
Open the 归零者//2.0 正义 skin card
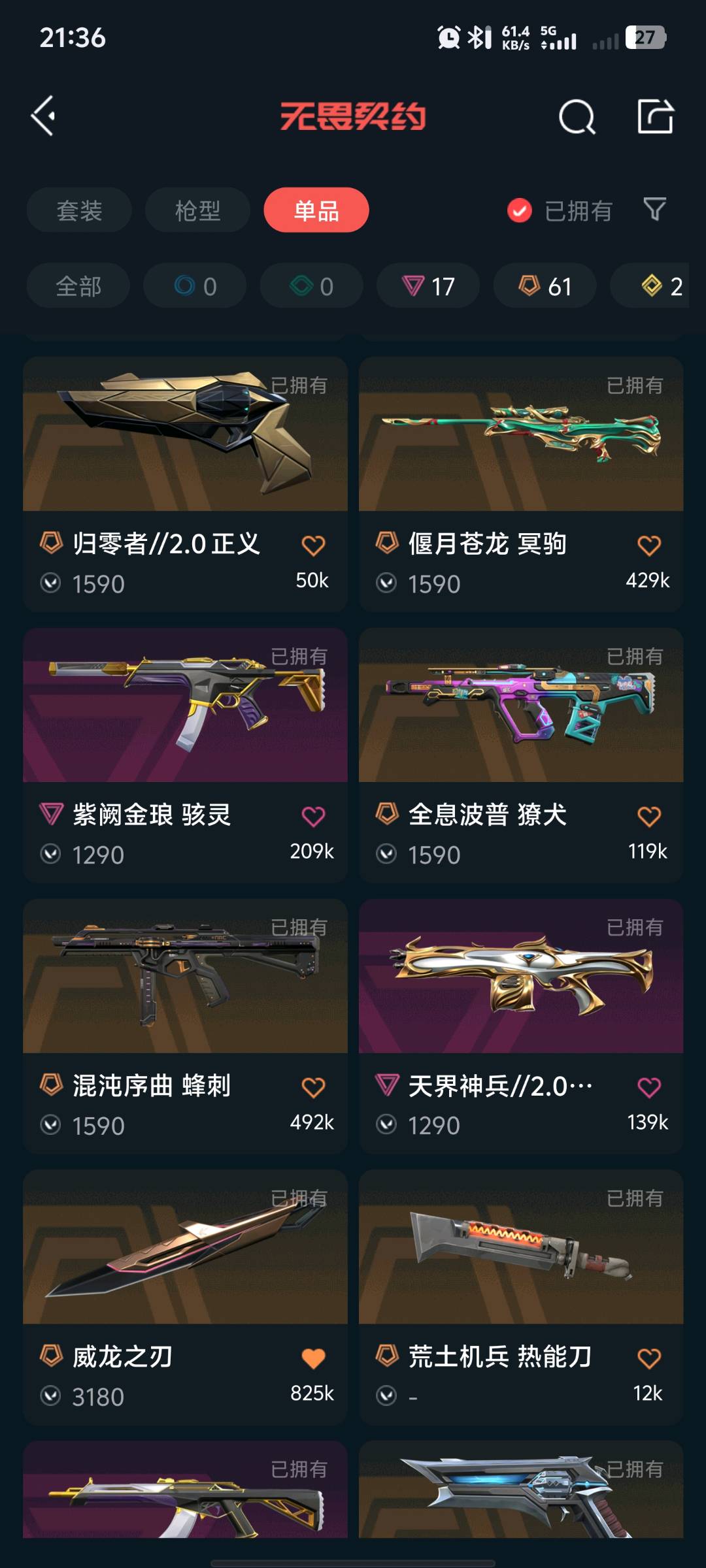coord(185,484)
